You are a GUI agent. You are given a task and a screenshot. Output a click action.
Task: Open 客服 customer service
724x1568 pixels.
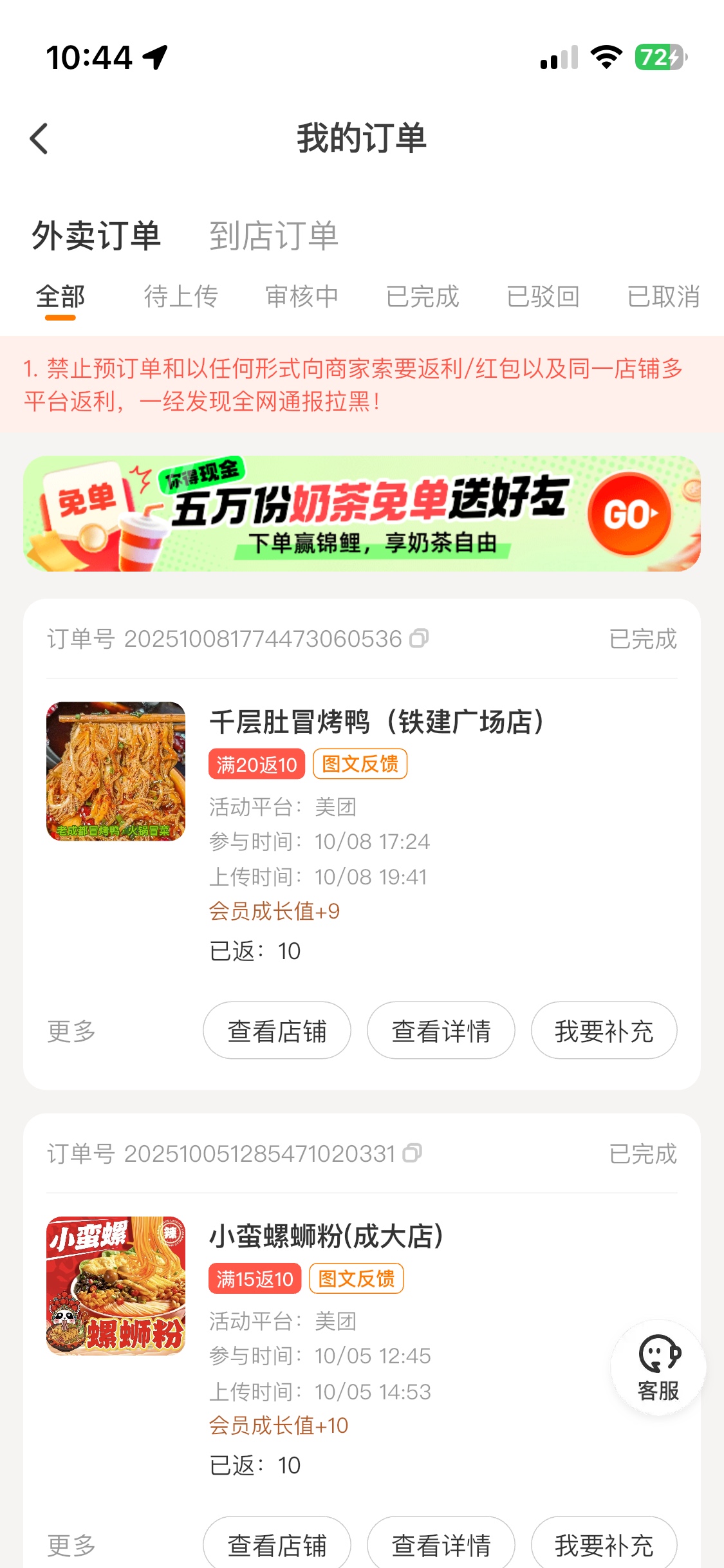point(658,1367)
